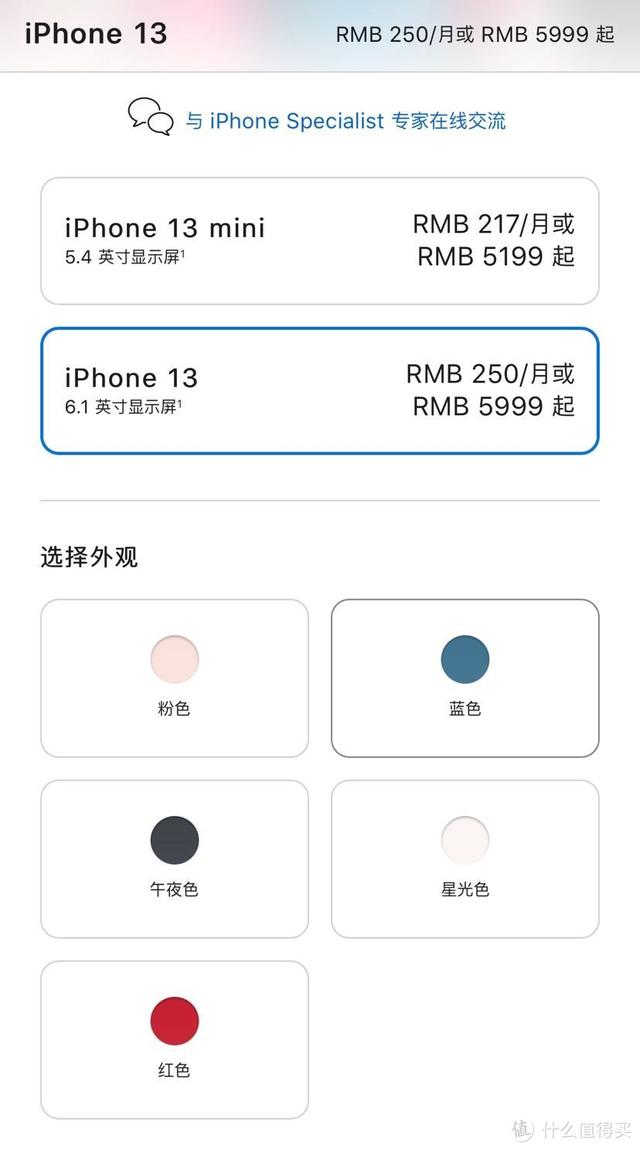Choose the 6.1-inch iPhone 13 option
The height and width of the screenshot is (1150, 640).
point(319,391)
